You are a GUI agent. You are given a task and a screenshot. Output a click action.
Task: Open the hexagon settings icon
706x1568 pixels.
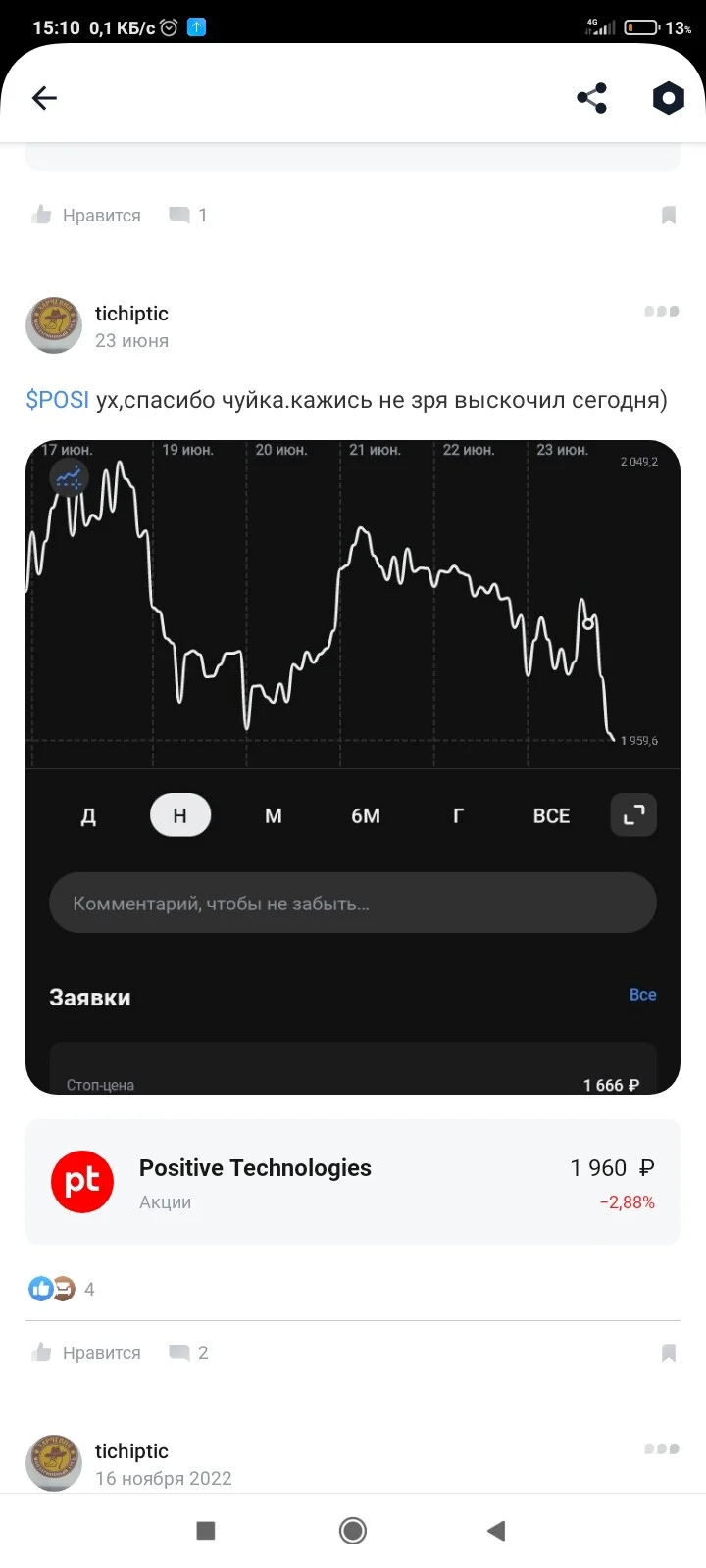(x=668, y=98)
